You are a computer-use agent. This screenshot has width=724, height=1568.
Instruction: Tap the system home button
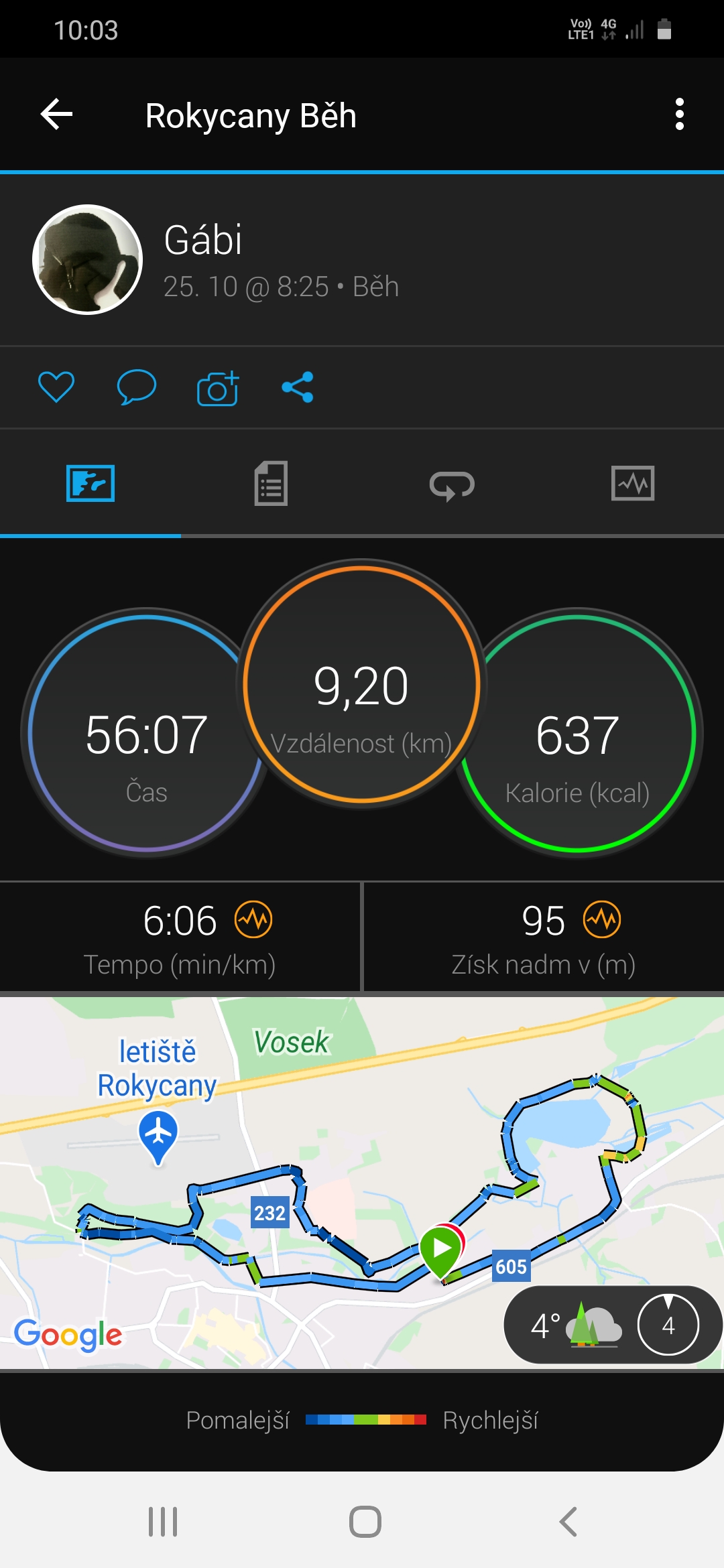click(365, 1521)
